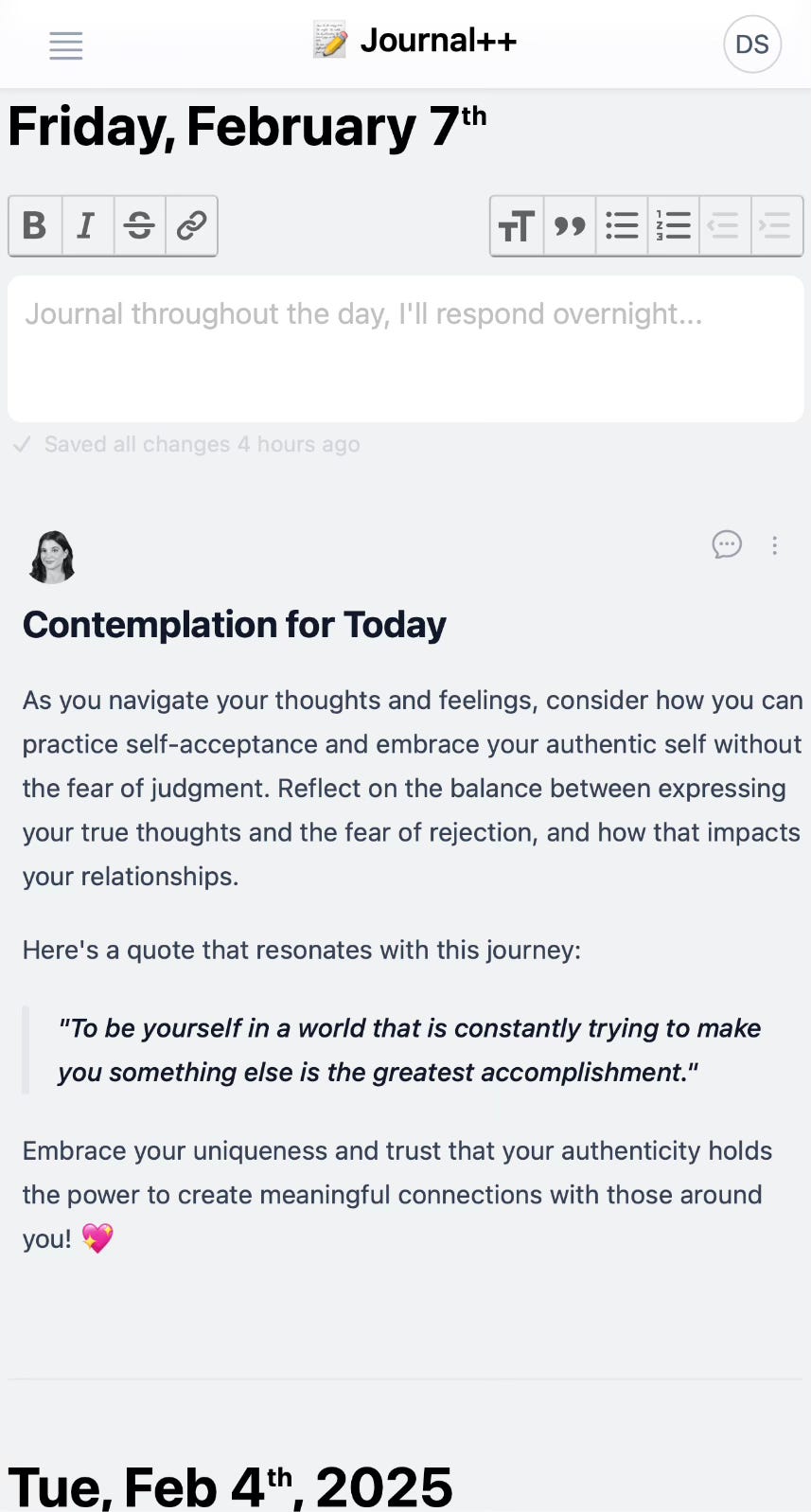This screenshot has width=811, height=1512.
Task: Apply strikethrough formatting
Action: (139, 225)
